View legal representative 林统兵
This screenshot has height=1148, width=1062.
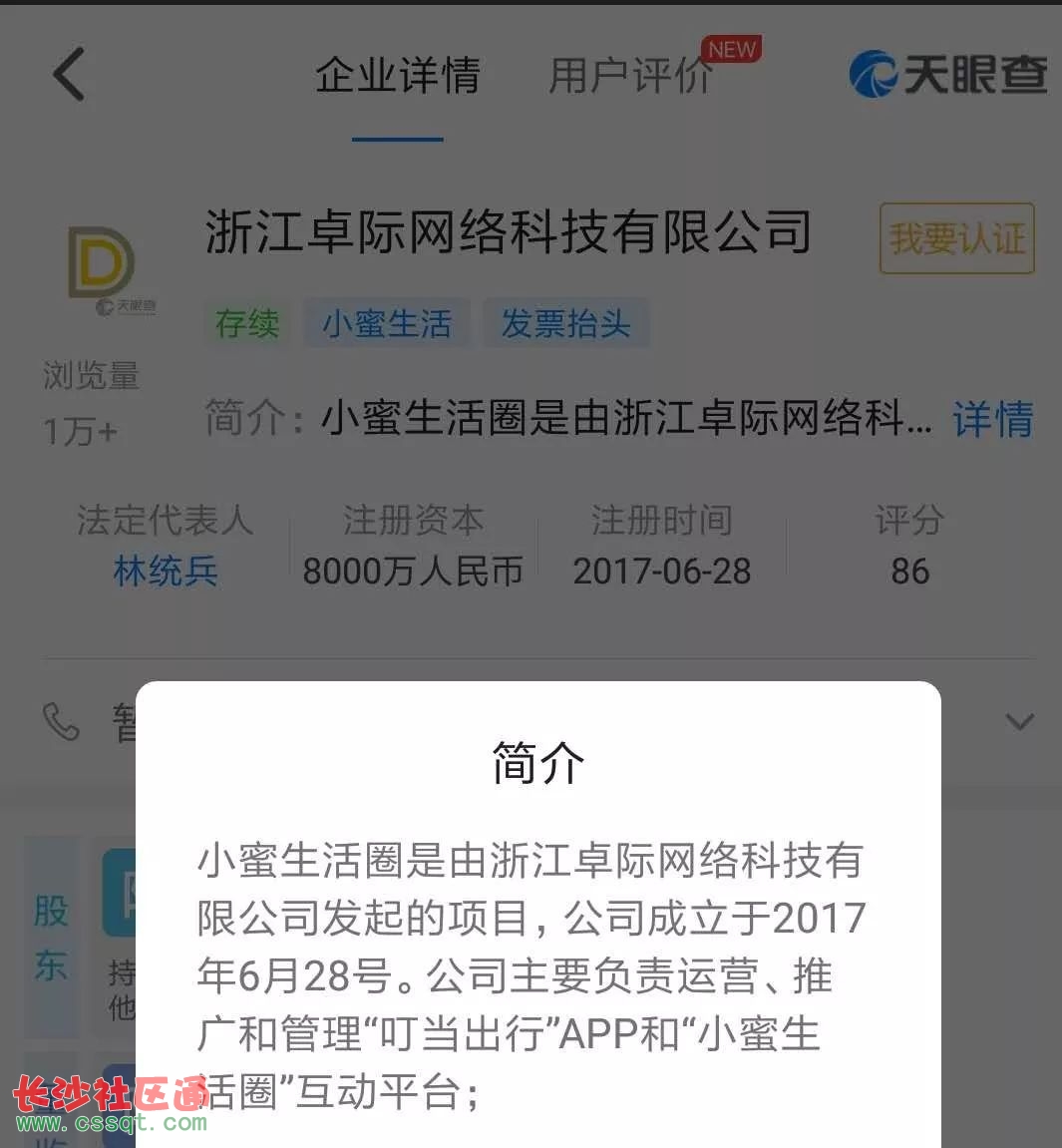(166, 571)
